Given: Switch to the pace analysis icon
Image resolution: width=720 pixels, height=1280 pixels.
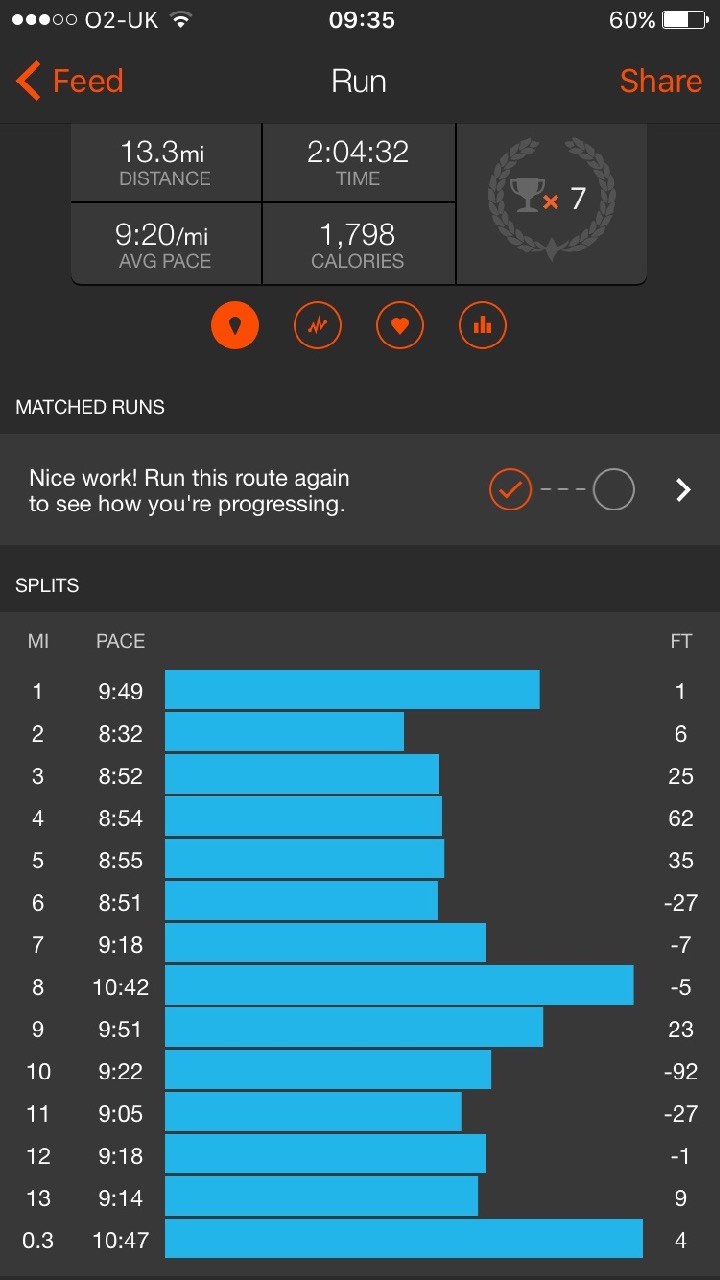Looking at the screenshot, I should [x=318, y=326].
